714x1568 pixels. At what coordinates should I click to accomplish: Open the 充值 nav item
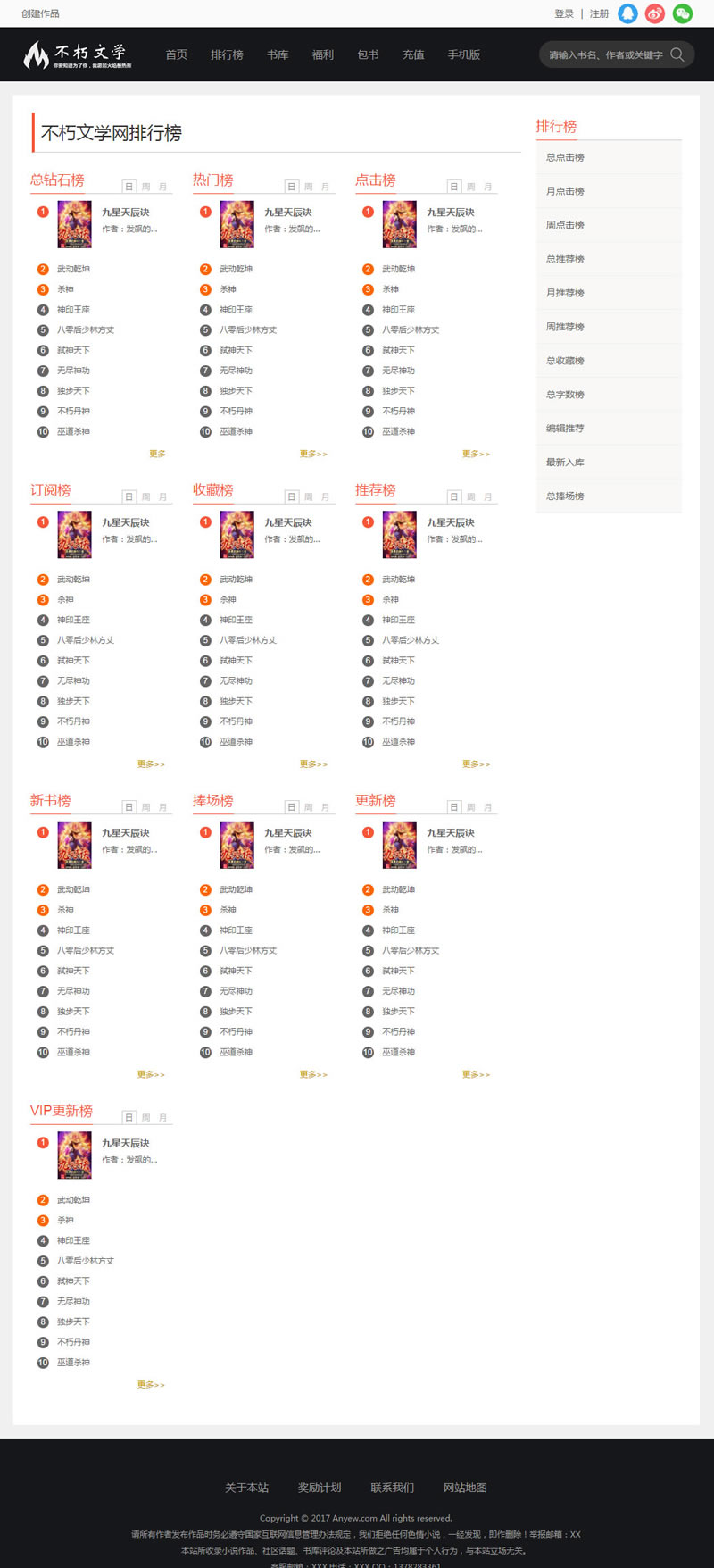pyautogui.click(x=413, y=54)
